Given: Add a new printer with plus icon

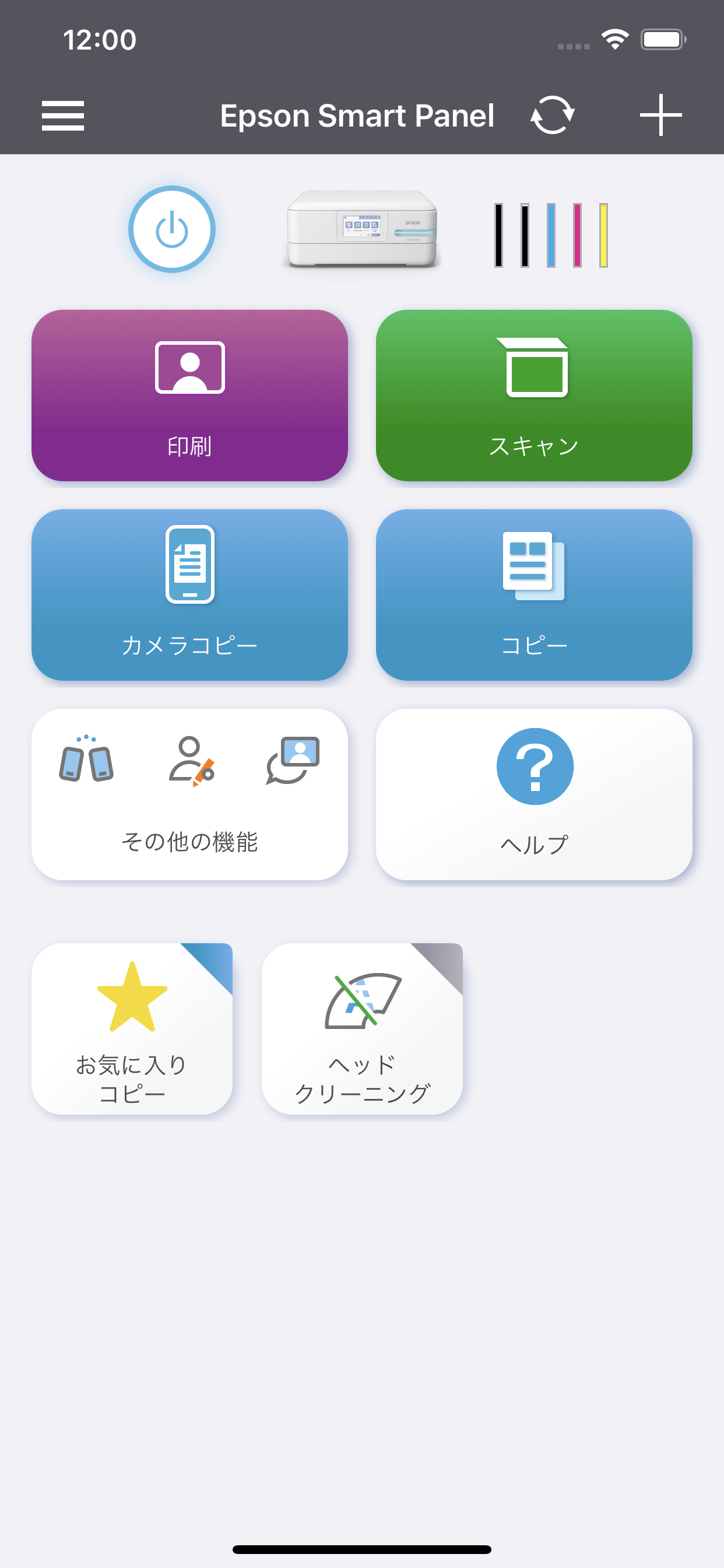Looking at the screenshot, I should pyautogui.click(x=660, y=115).
